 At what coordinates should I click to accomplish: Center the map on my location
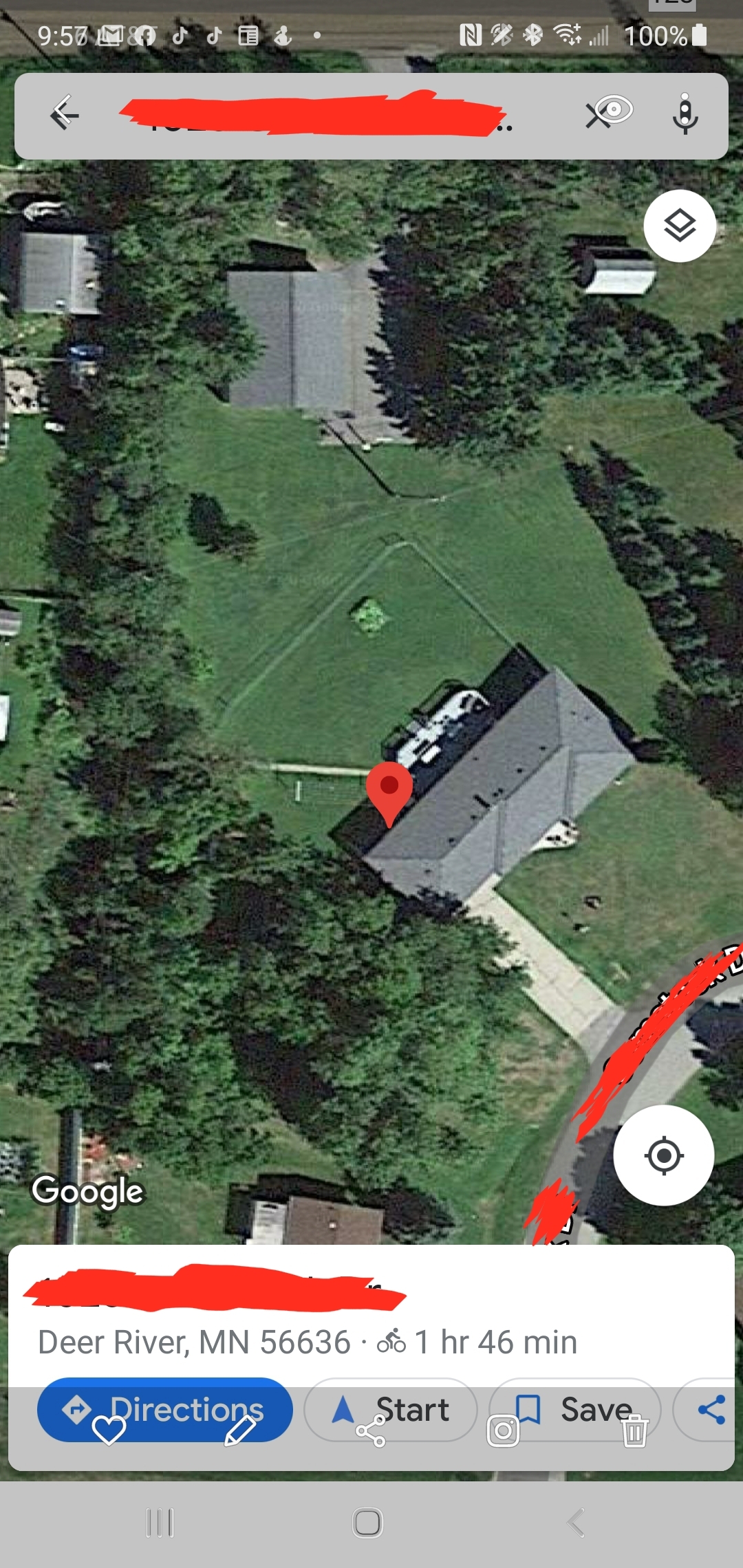(663, 1155)
